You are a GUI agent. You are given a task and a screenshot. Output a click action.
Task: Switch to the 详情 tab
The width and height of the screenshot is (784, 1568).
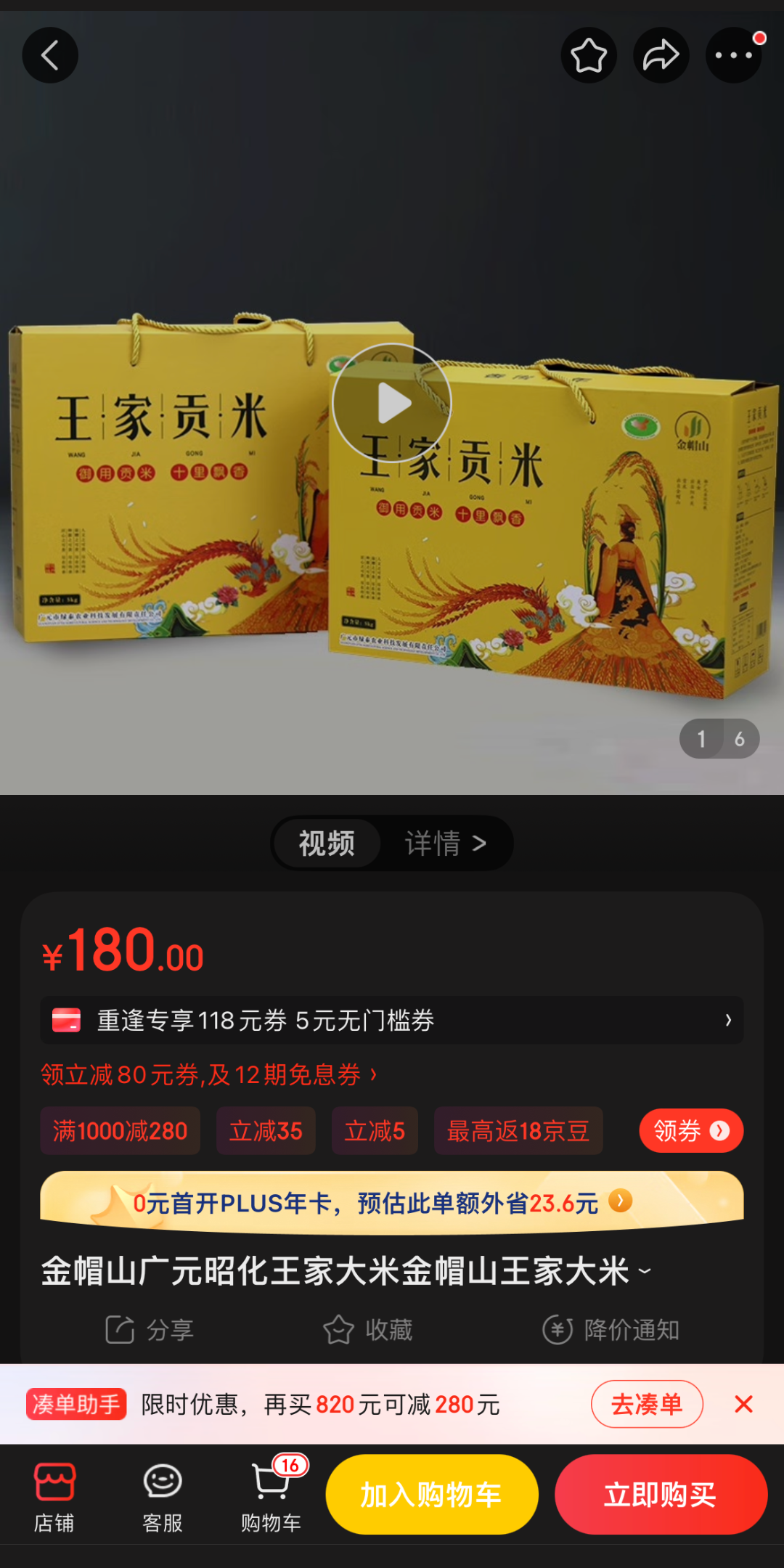coord(444,844)
